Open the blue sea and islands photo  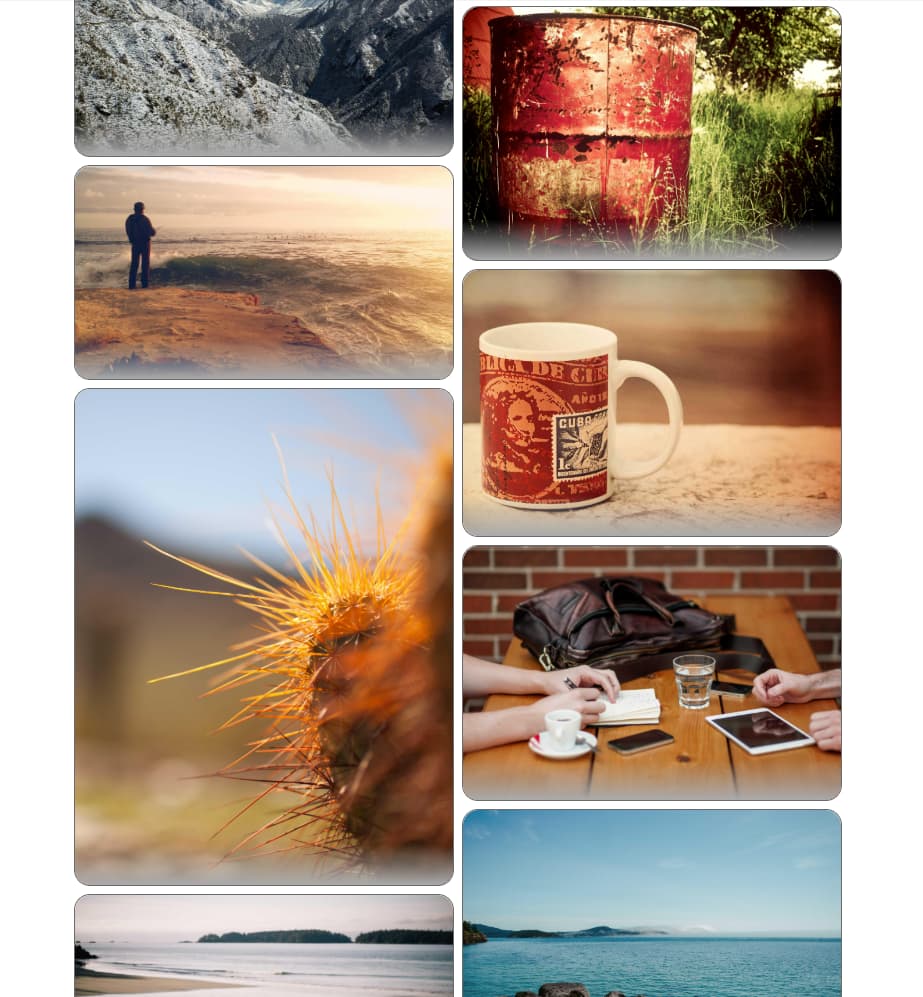coord(651,903)
